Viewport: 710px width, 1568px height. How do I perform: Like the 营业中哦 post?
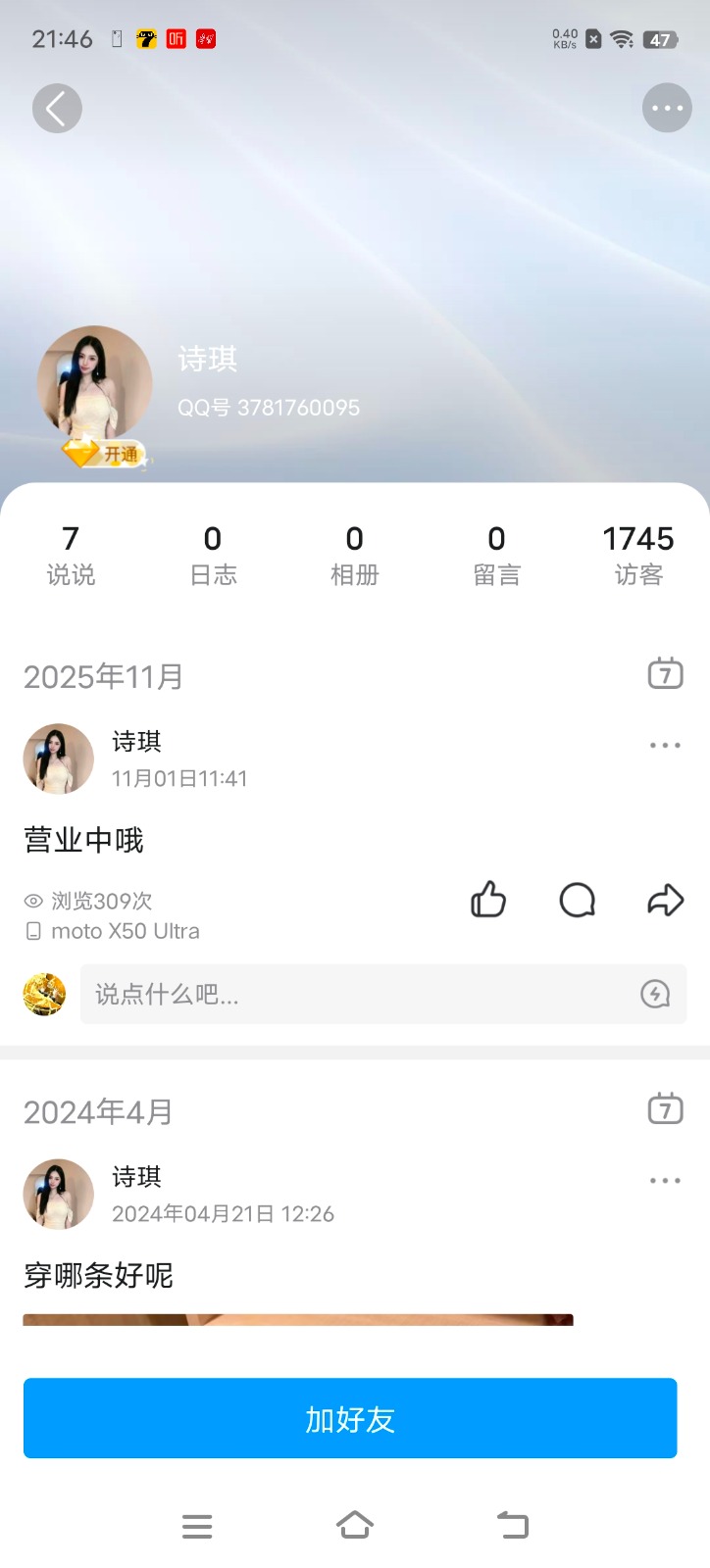point(487,900)
